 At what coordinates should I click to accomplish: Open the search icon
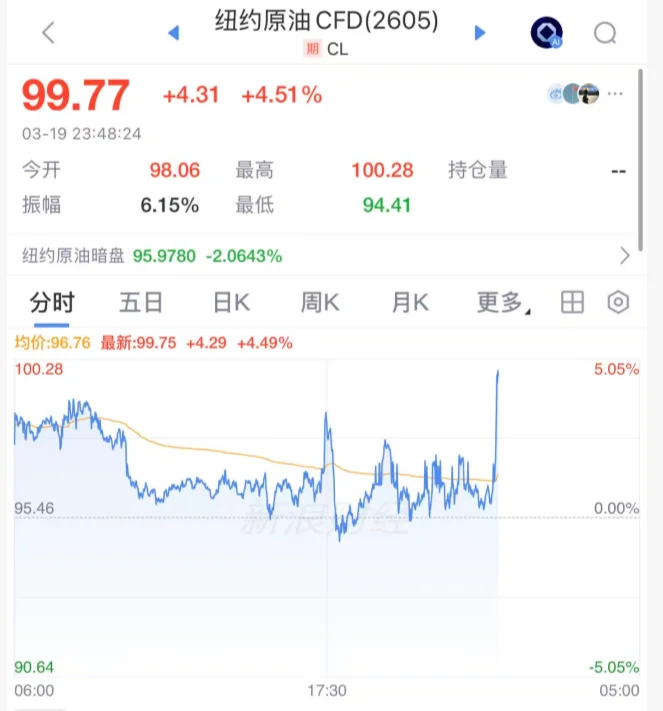(605, 33)
